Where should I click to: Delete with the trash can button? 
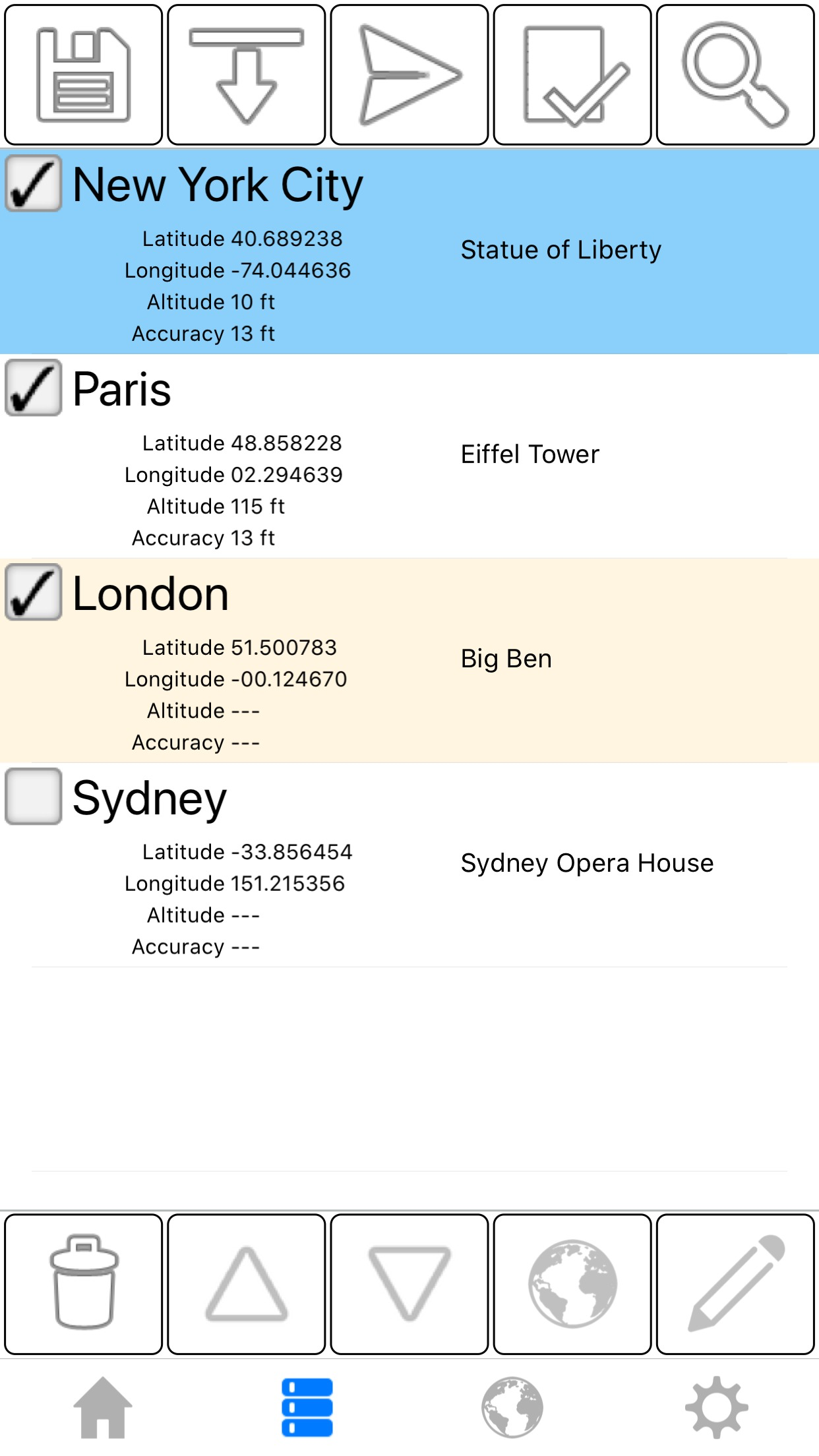(83, 1284)
